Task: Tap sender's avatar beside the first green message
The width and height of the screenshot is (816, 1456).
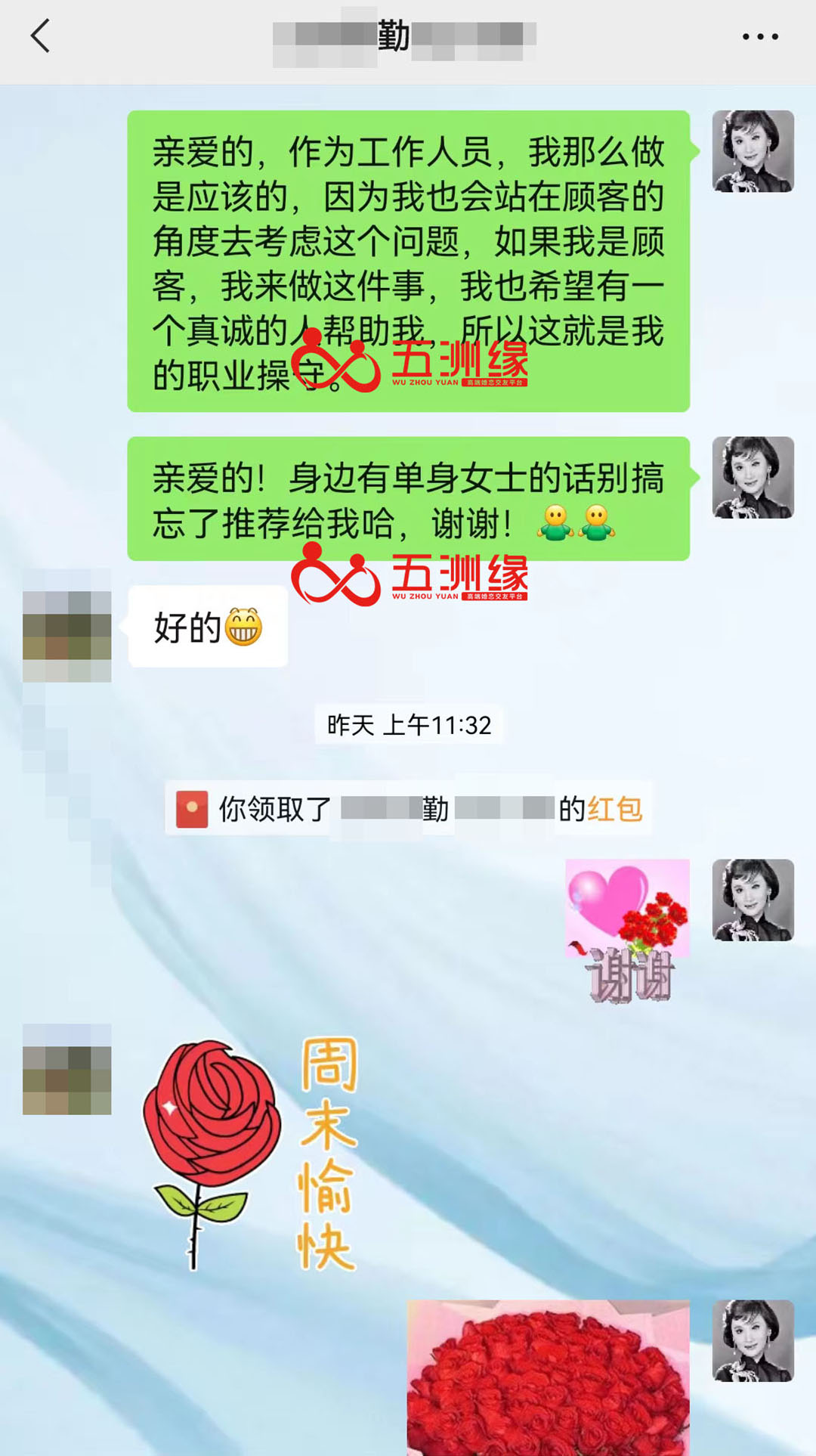Action: pos(753,151)
